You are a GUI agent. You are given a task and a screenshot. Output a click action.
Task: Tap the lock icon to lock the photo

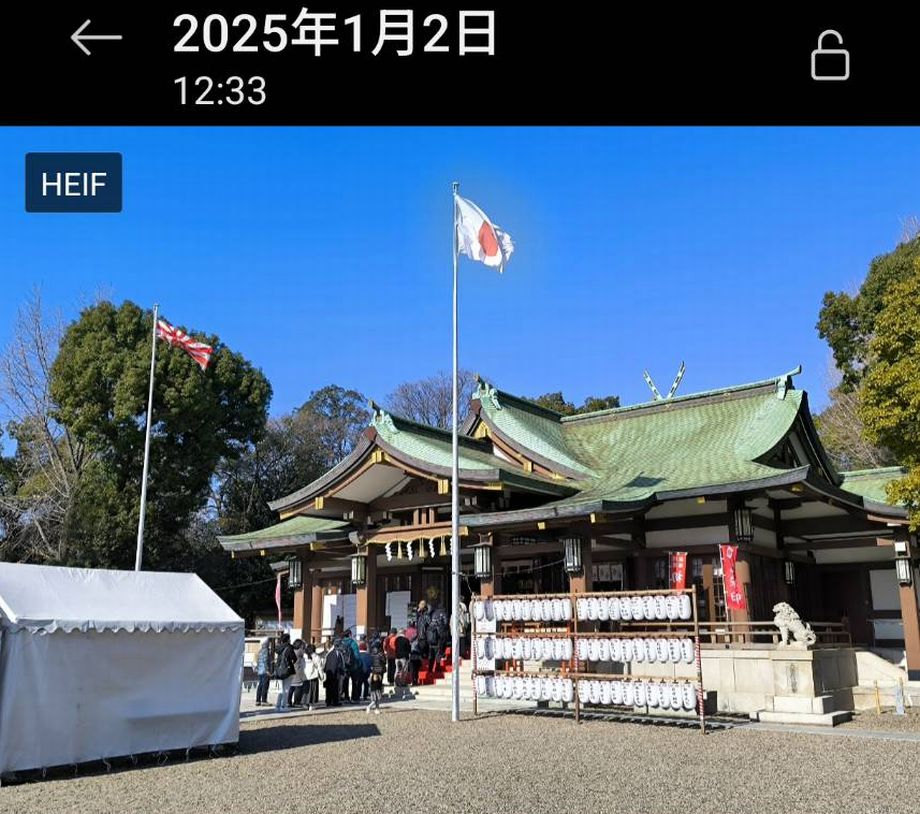(x=829, y=56)
